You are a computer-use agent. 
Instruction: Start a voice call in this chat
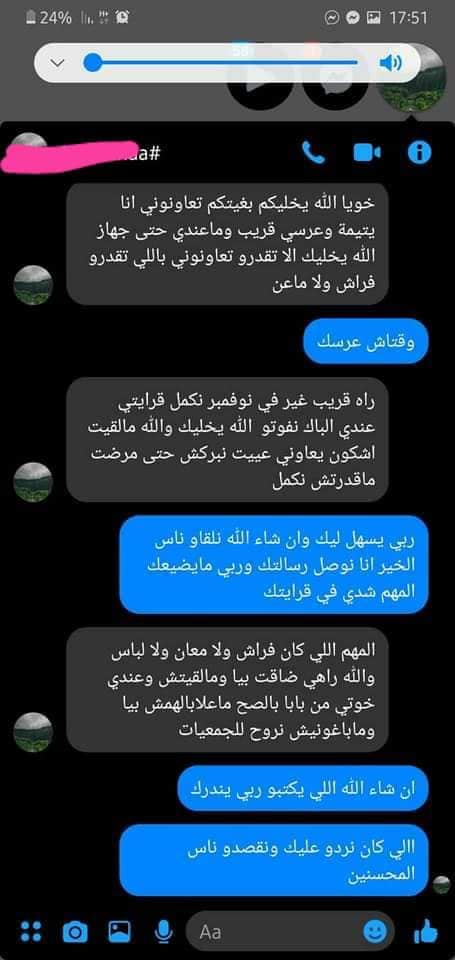click(x=314, y=152)
